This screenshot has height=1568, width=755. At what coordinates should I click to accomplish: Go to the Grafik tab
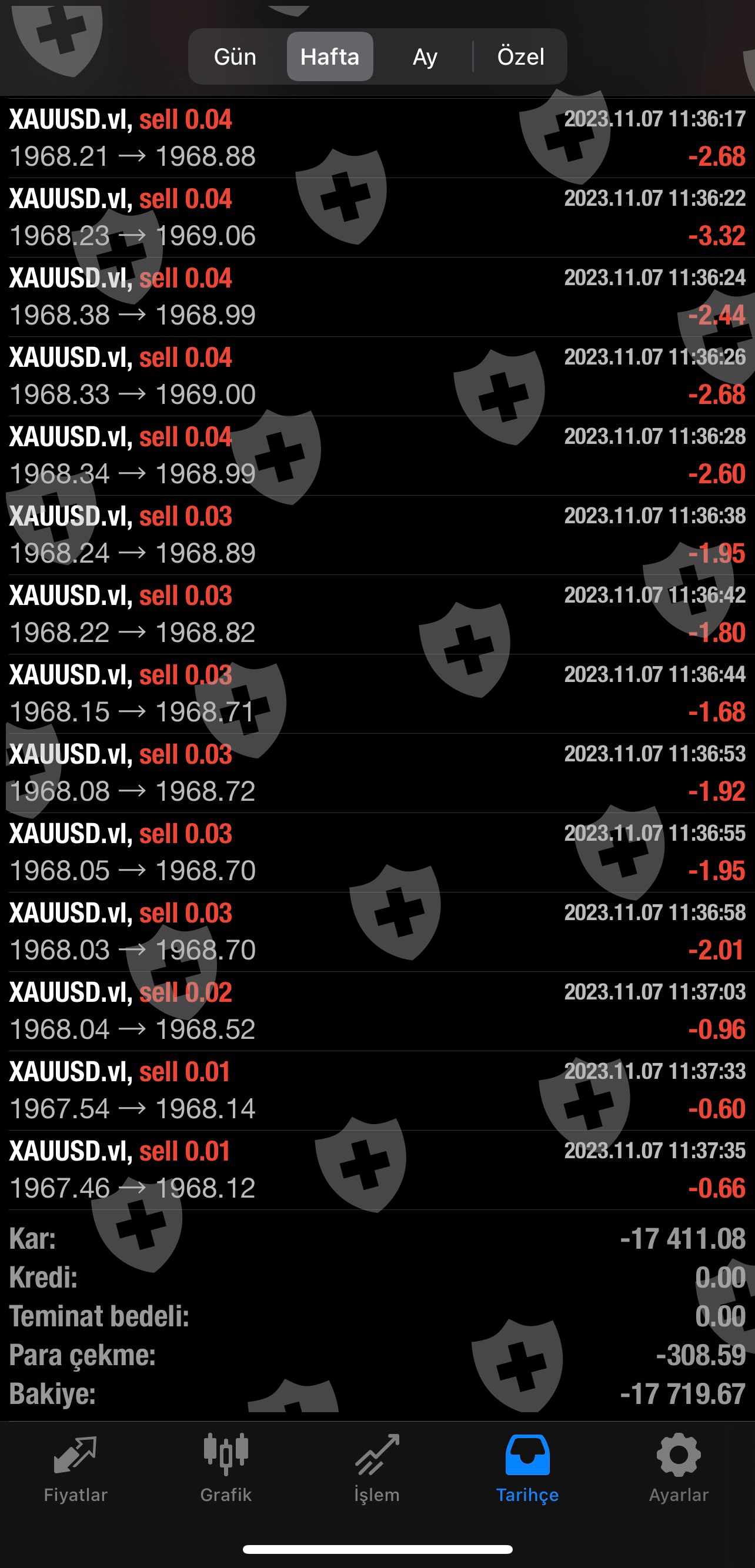point(226,1468)
